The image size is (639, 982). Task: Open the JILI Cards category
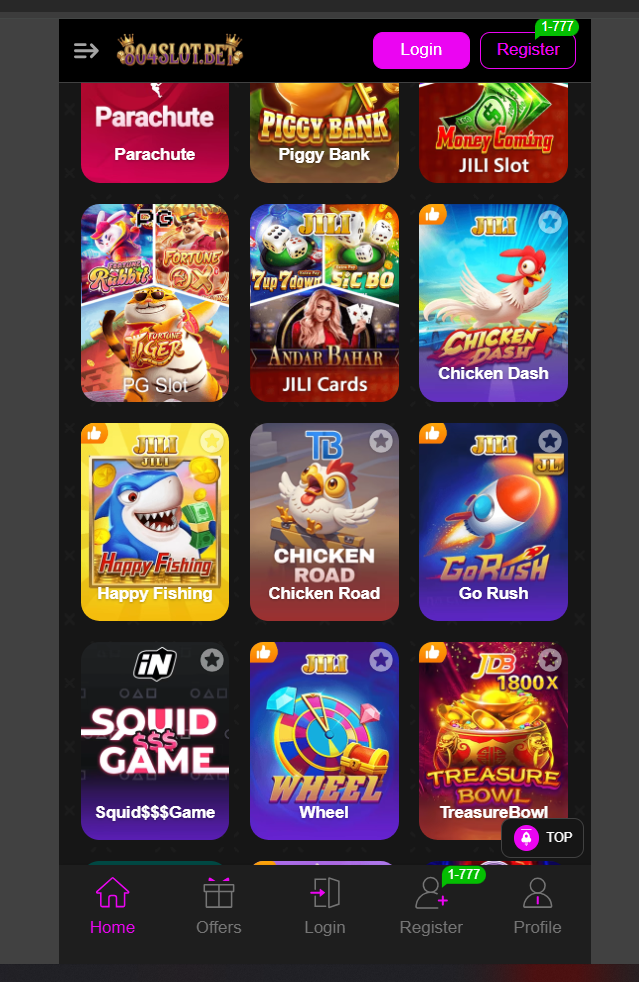[324, 303]
